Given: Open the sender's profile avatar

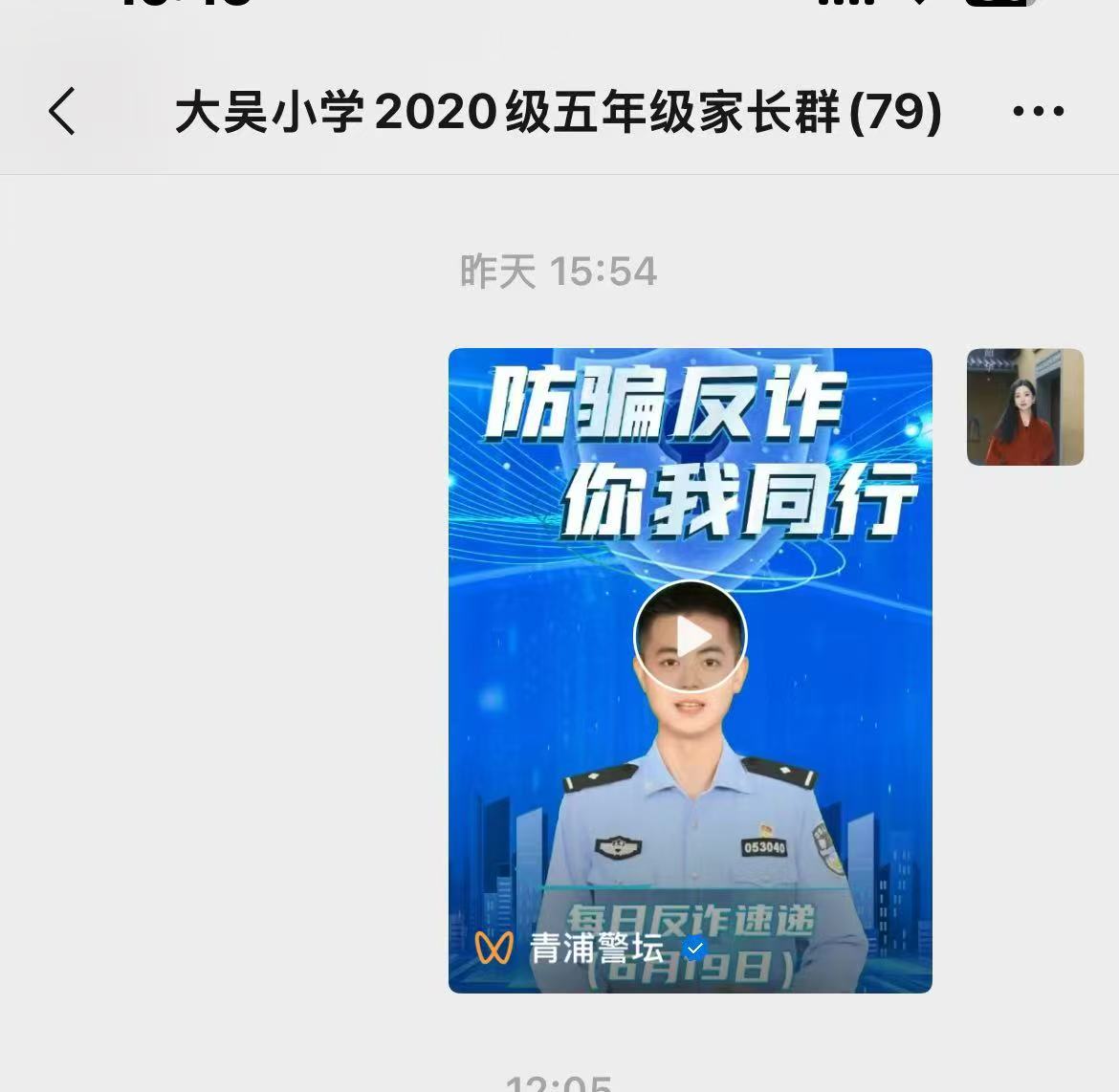Looking at the screenshot, I should [x=1024, y=407].
